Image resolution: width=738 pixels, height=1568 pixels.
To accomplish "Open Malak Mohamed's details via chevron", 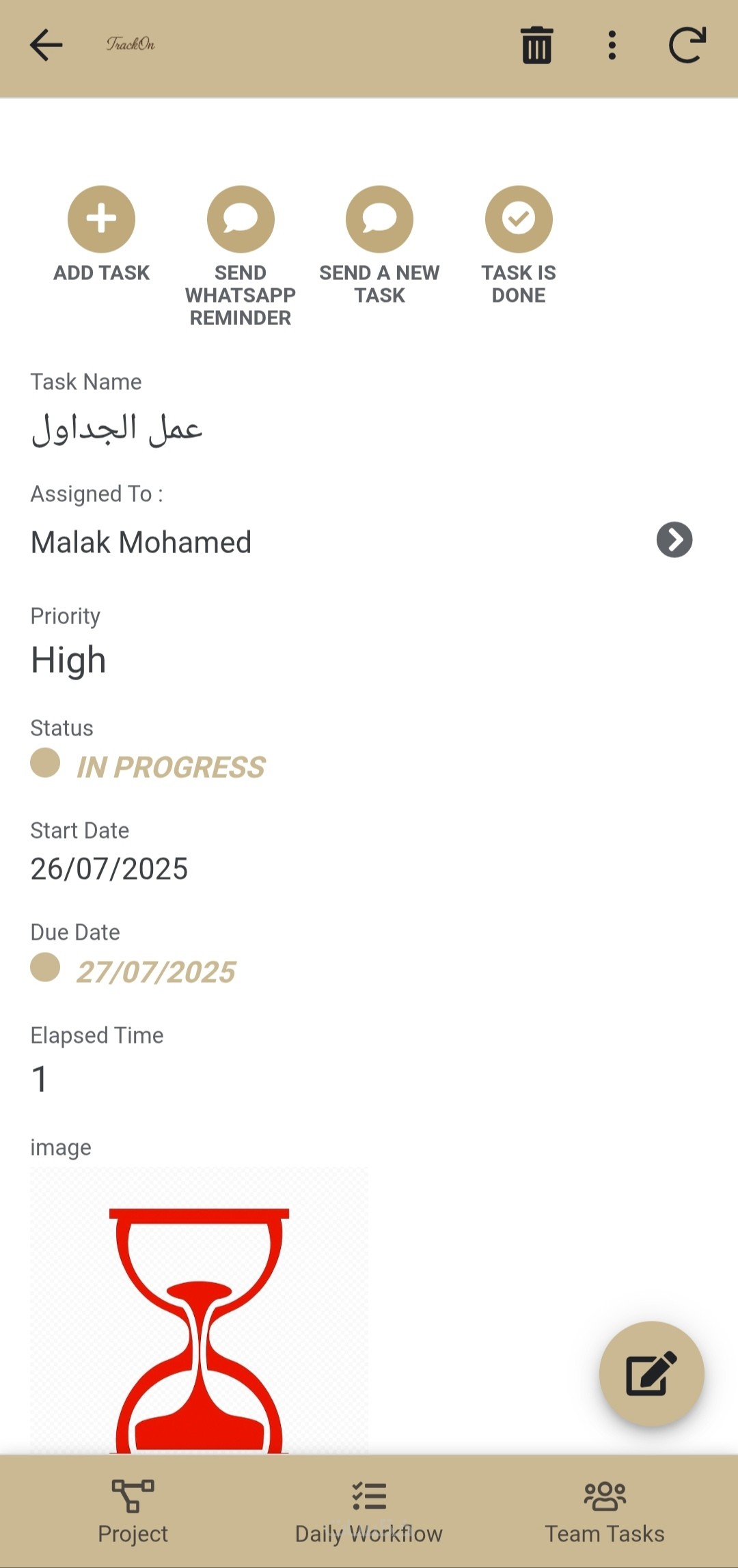I will point(674,540).
